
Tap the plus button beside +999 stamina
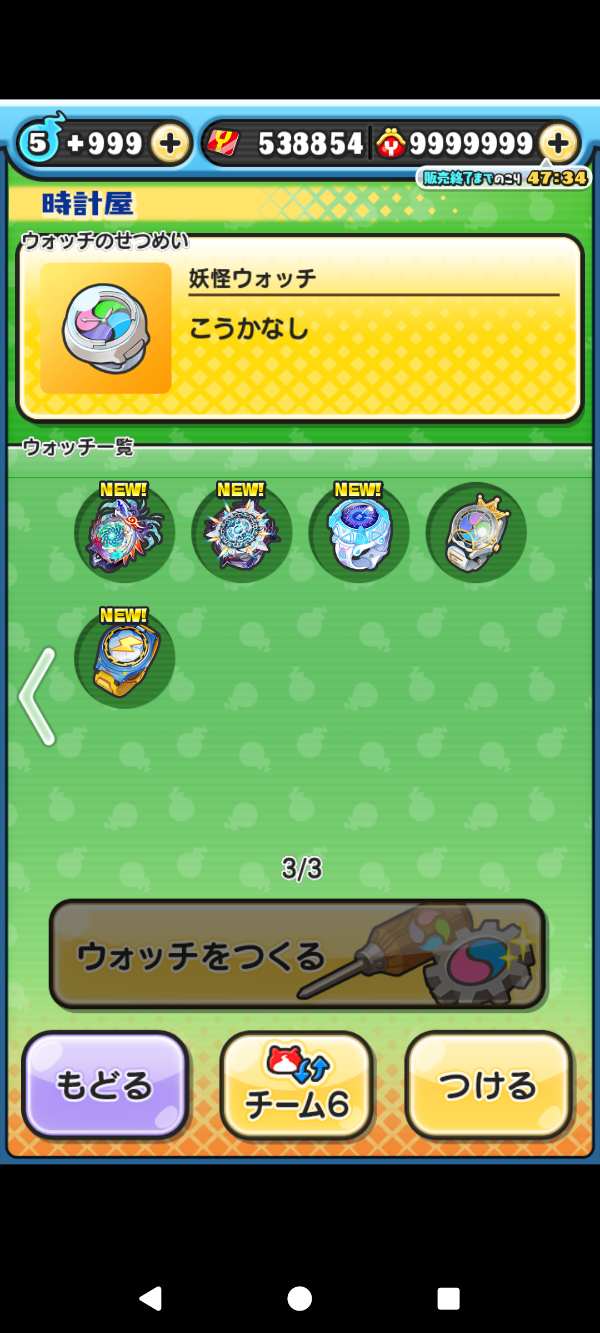click(171, 144)
